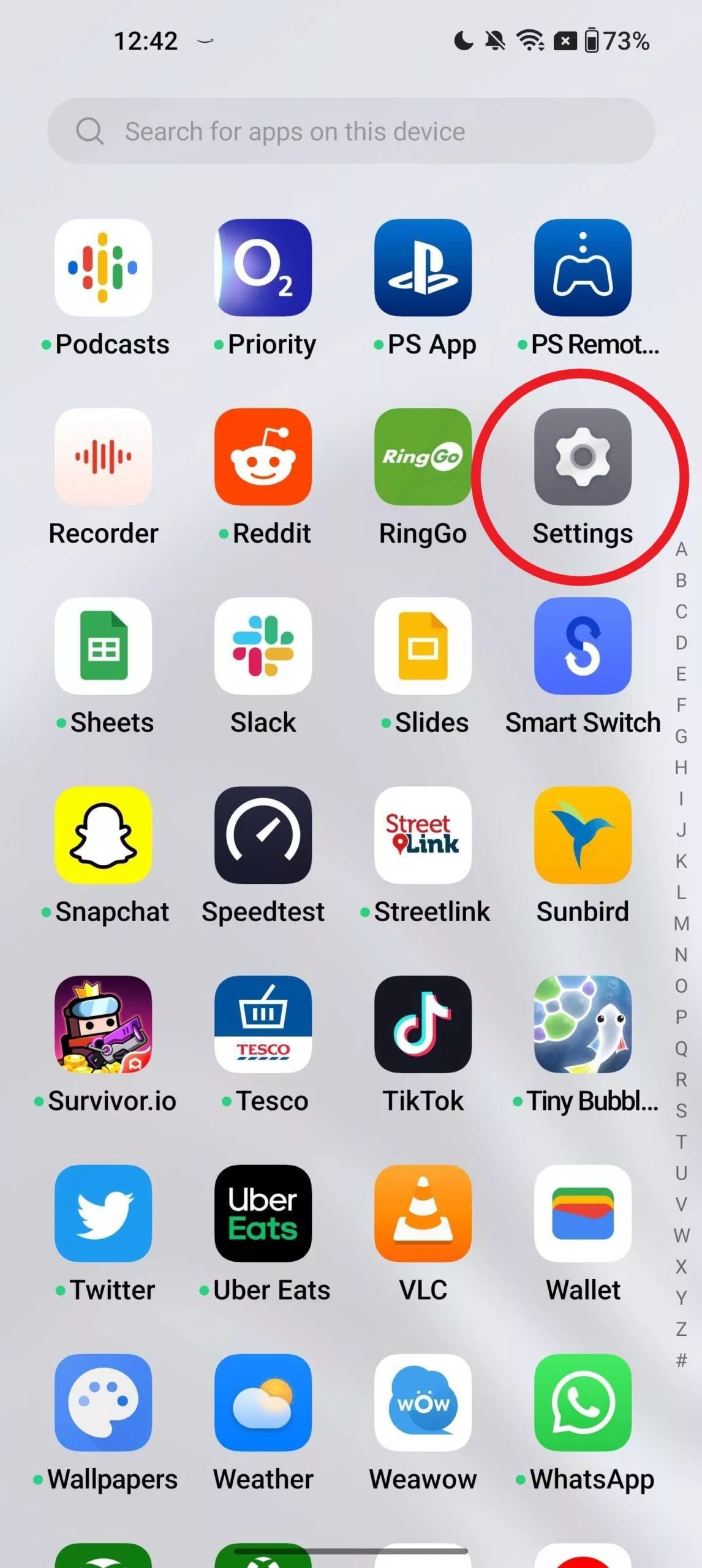Jump to letter W in the alphabet index
This screenshot has height=1568, width=702.
(681, 1235)
